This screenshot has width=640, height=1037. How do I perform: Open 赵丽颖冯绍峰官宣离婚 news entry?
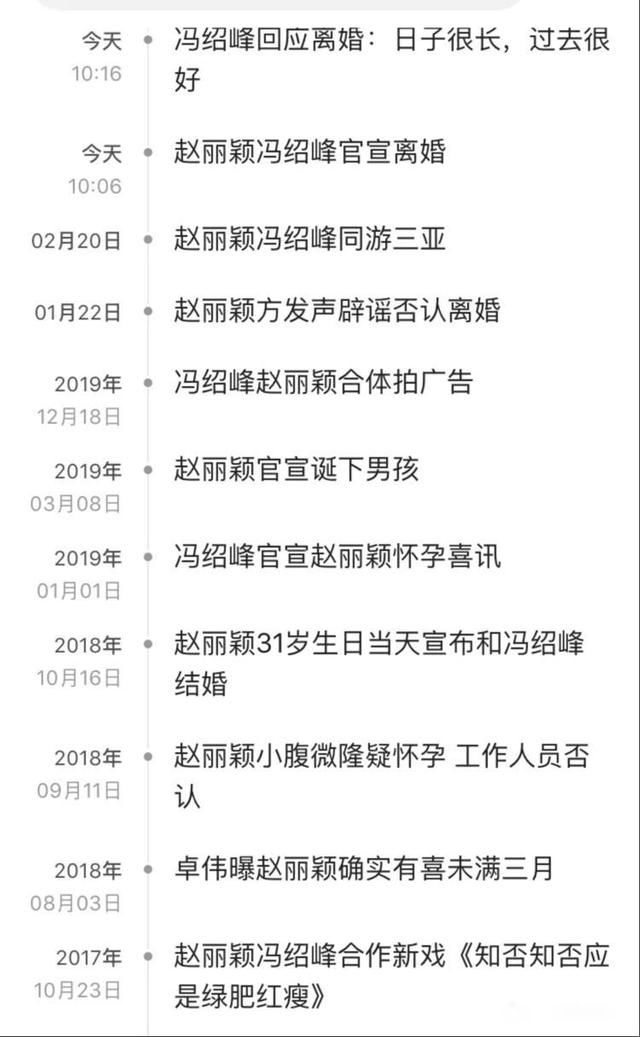tap(310, 153)
